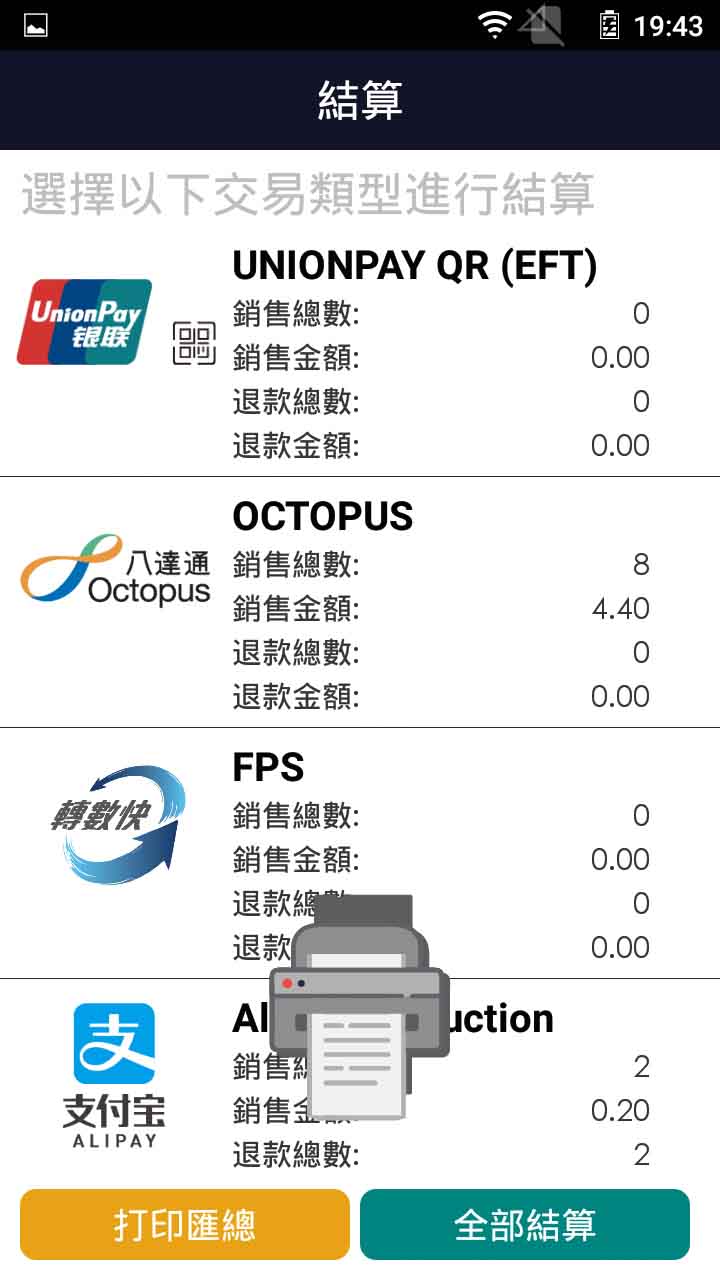Screen dimensions: 720x1280
Task: Tap the 打印匯總 button
Action: click(185, 1224)
